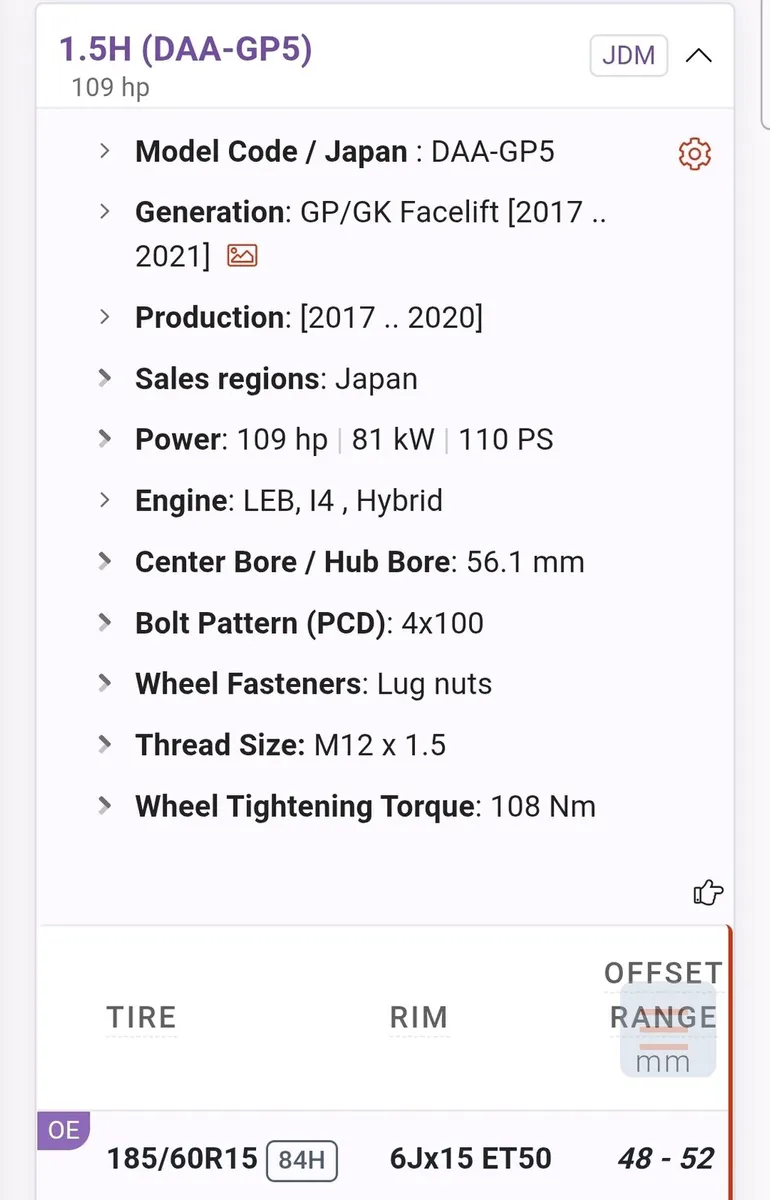Expand the Wheel Tightening Torque row
The height and width of the screenshot is (1200, 770).
tap(106, 806)
